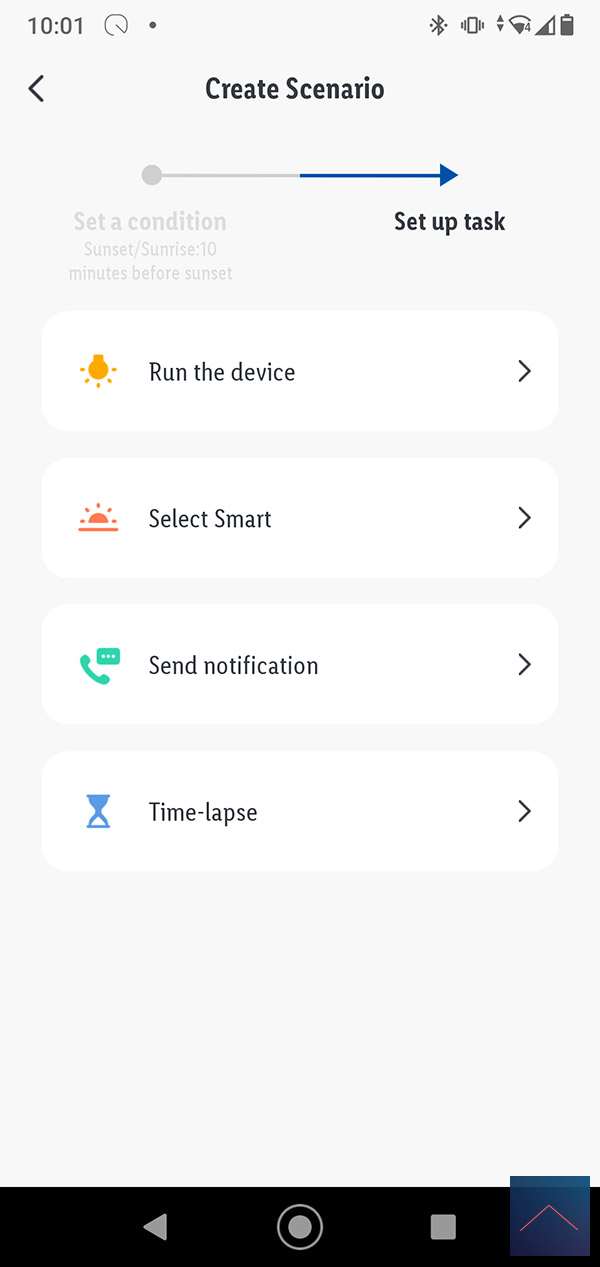Select the Time-lapse task
The height and width of the screenshot is (1267, 600).
pyautogui.click(x=299, y=811)
